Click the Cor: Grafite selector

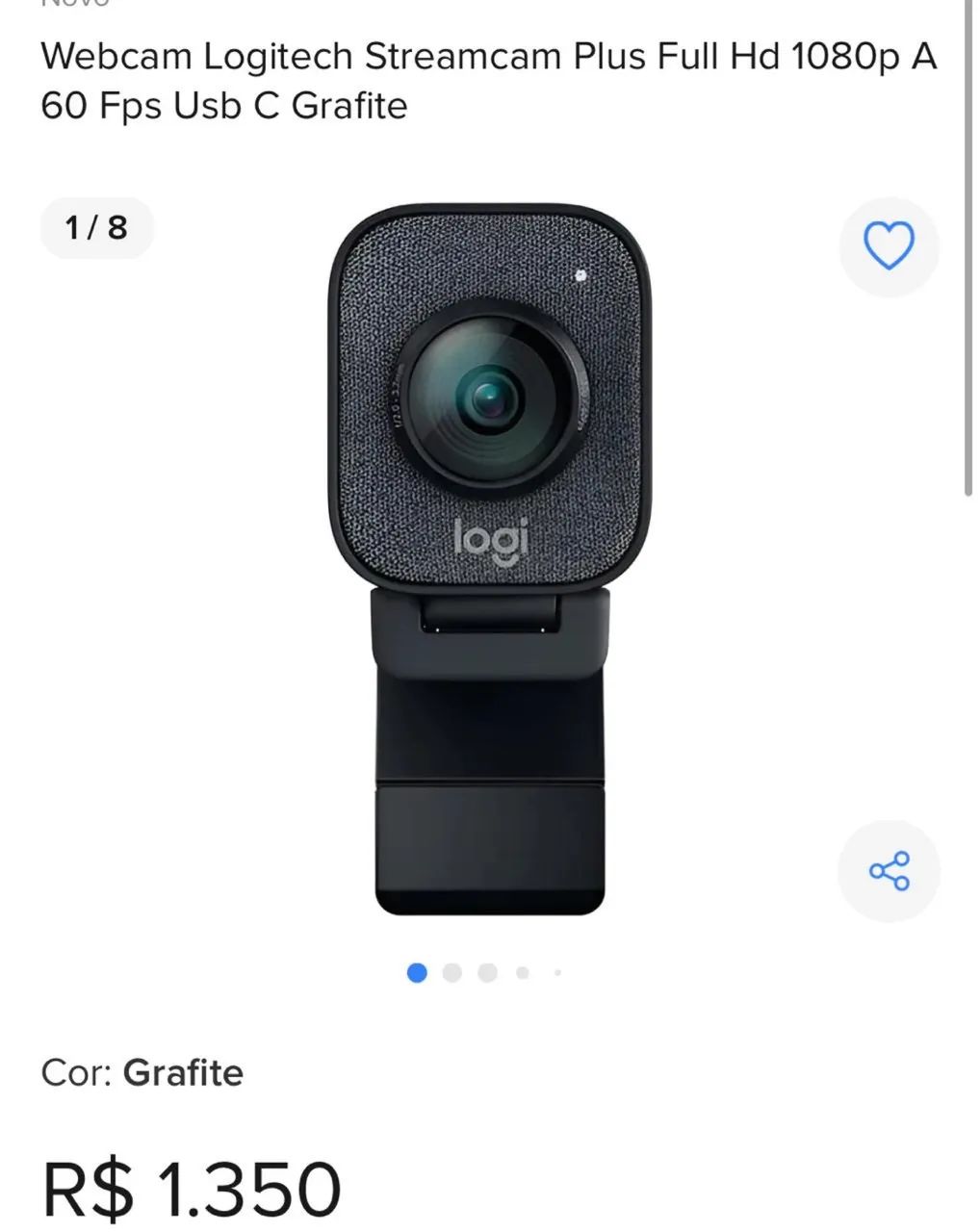[142, 1072]
